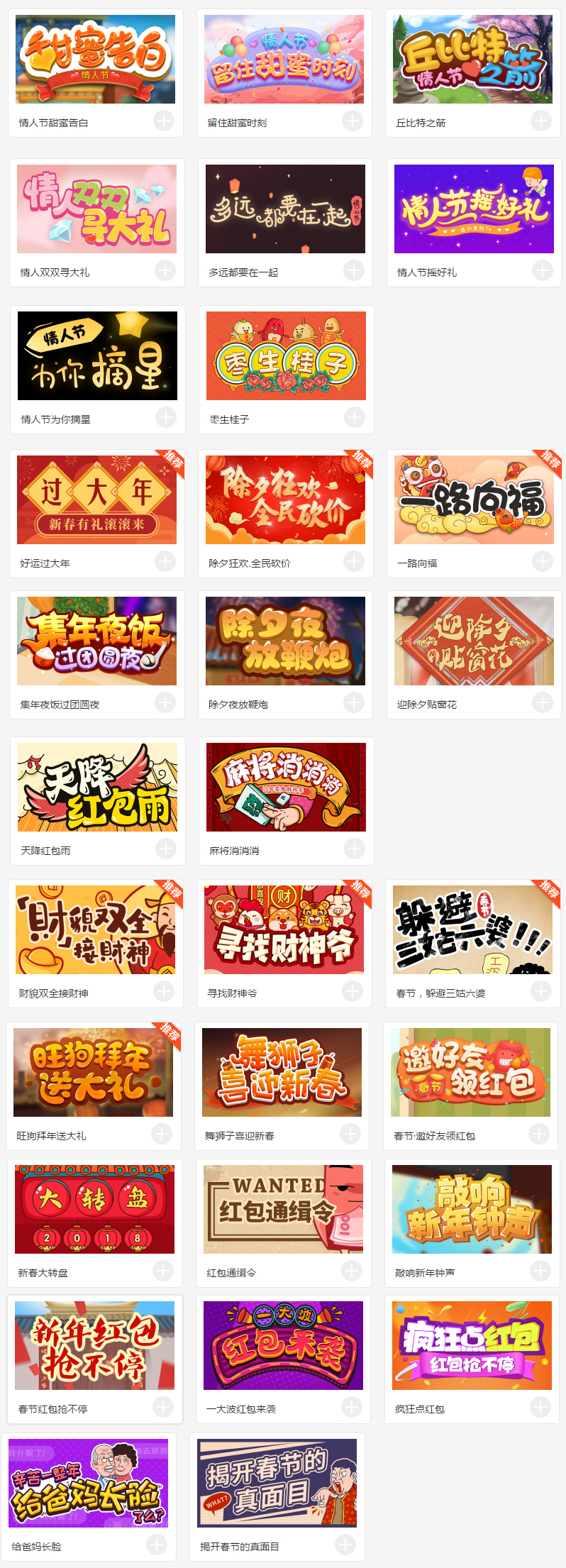Viewport: 566px width, 1568px height.
Task: Add the 情人节摇好礼 template
Action: [x=543, y=270]
